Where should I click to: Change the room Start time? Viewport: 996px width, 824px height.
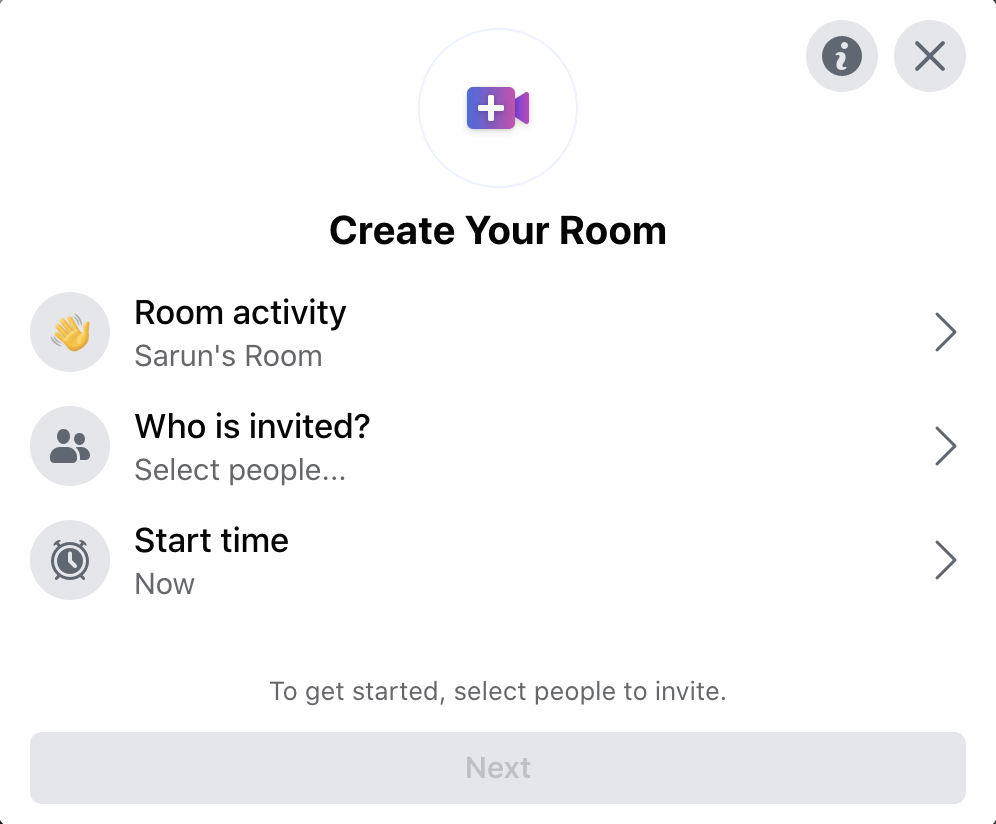point(497,560)
